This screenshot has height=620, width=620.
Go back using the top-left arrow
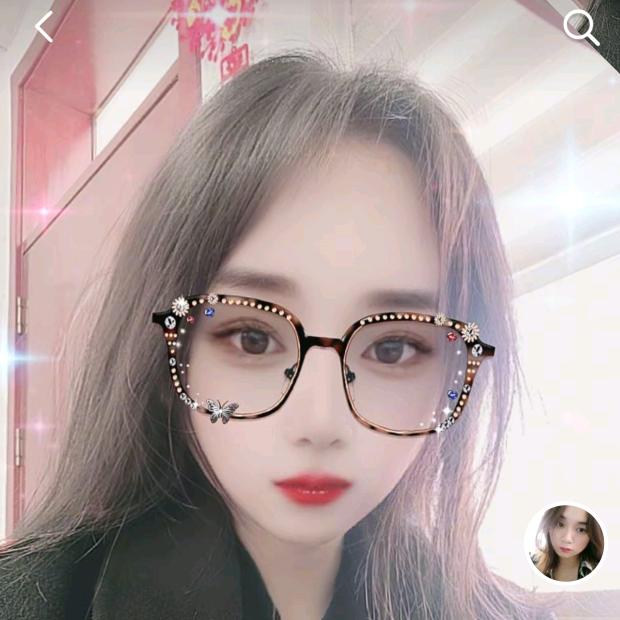pyautogui.click(x=44, y=27)
